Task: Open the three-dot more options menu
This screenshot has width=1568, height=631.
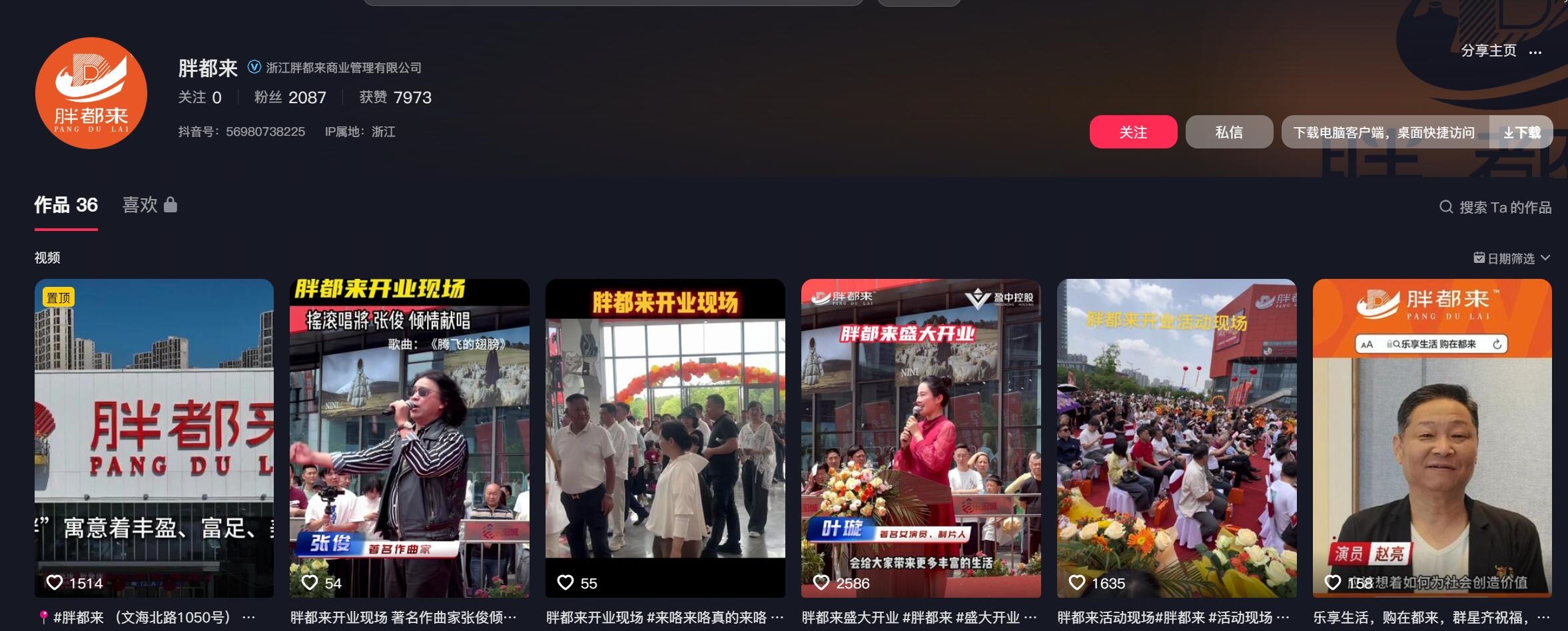Action: (1535, 52)
